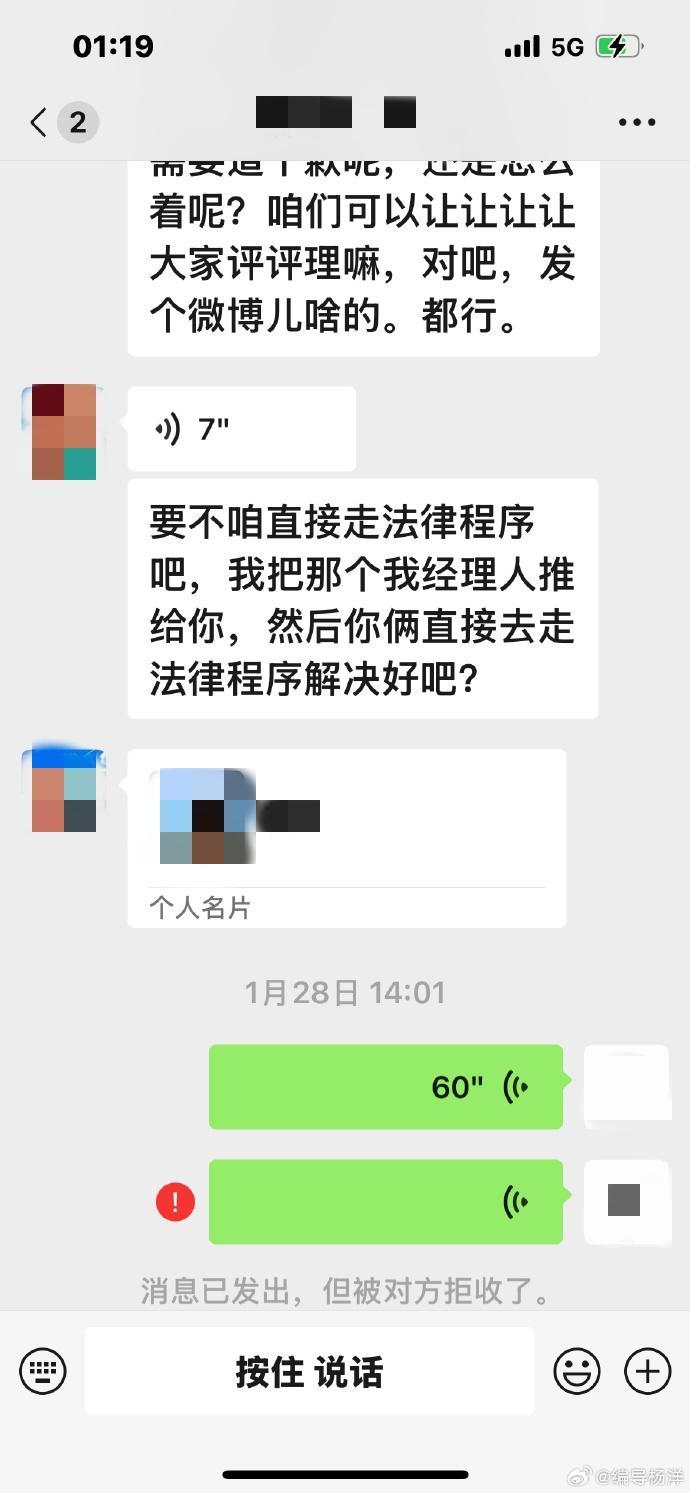This screenshot has height=1493, width=690.
Task: Play the rejected voice message without duration
Action: point(386,1201)
